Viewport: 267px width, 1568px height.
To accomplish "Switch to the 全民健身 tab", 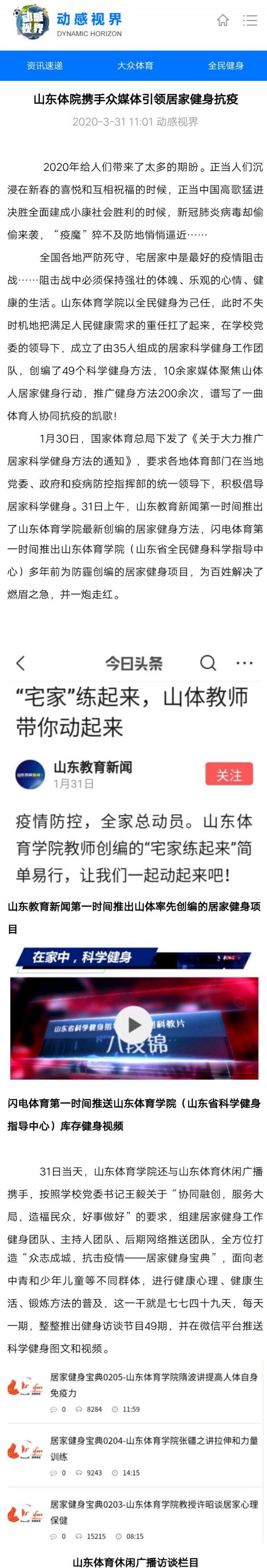I will pyautogui.click(x=226, y=66).
